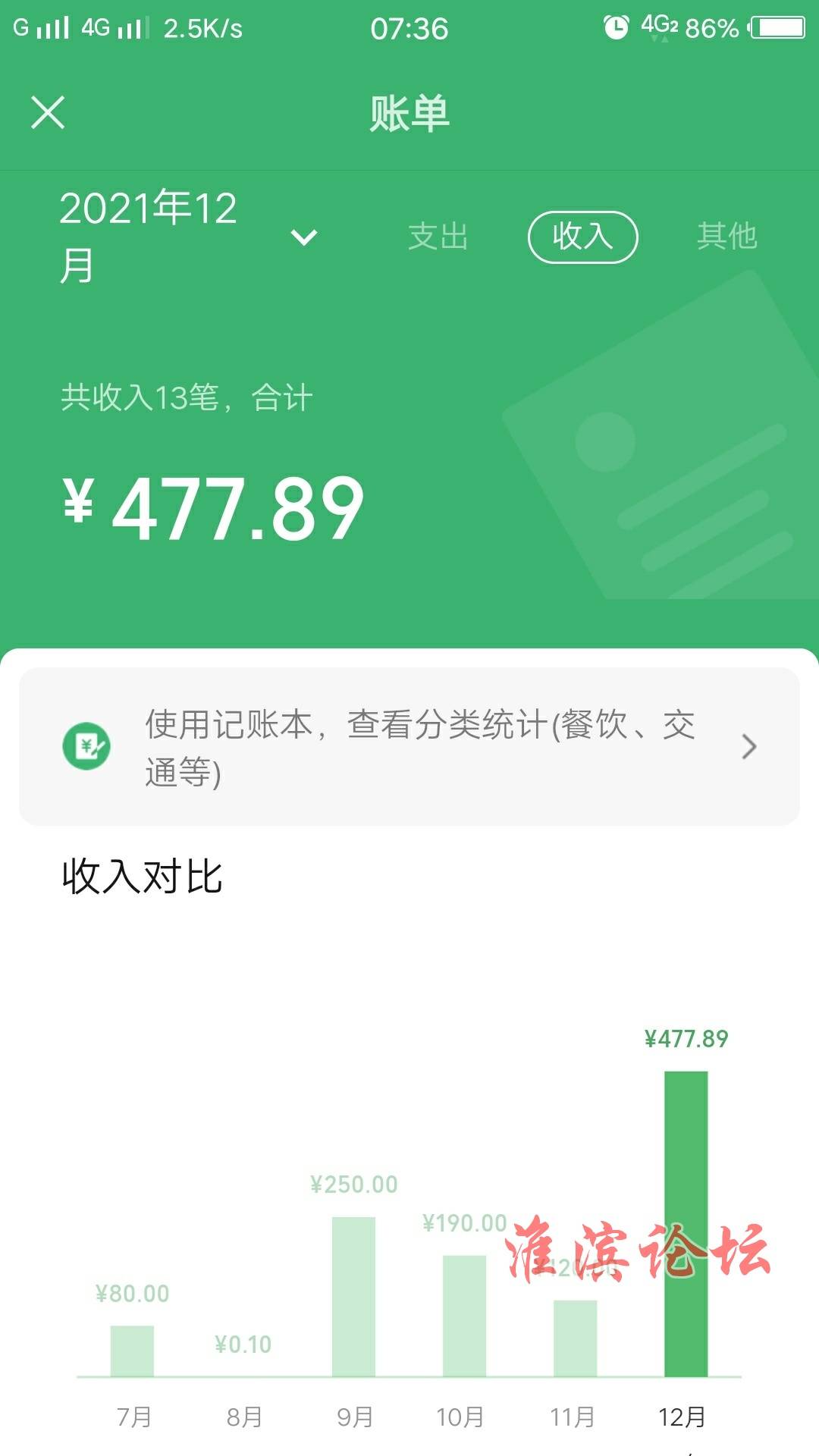Switch to the 支出 tab
Image resolution: width=819 pixels, height=1456 pixels.
pyautogui.click(x=438, y=237)
